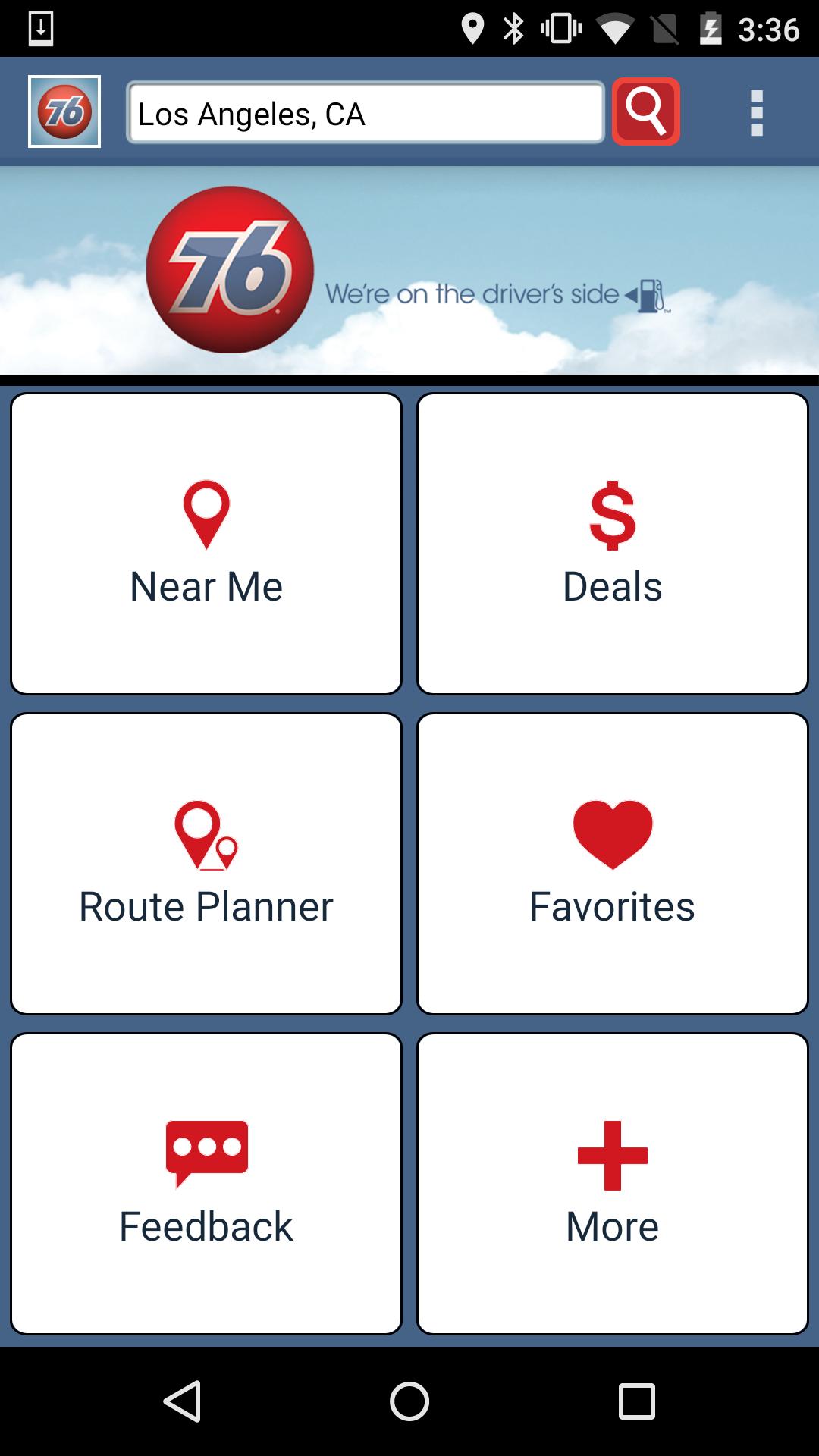Send Feedback about the app
Viewport: 819px width, 1456px height.
pyautogui.click(x=205, y=1183)
